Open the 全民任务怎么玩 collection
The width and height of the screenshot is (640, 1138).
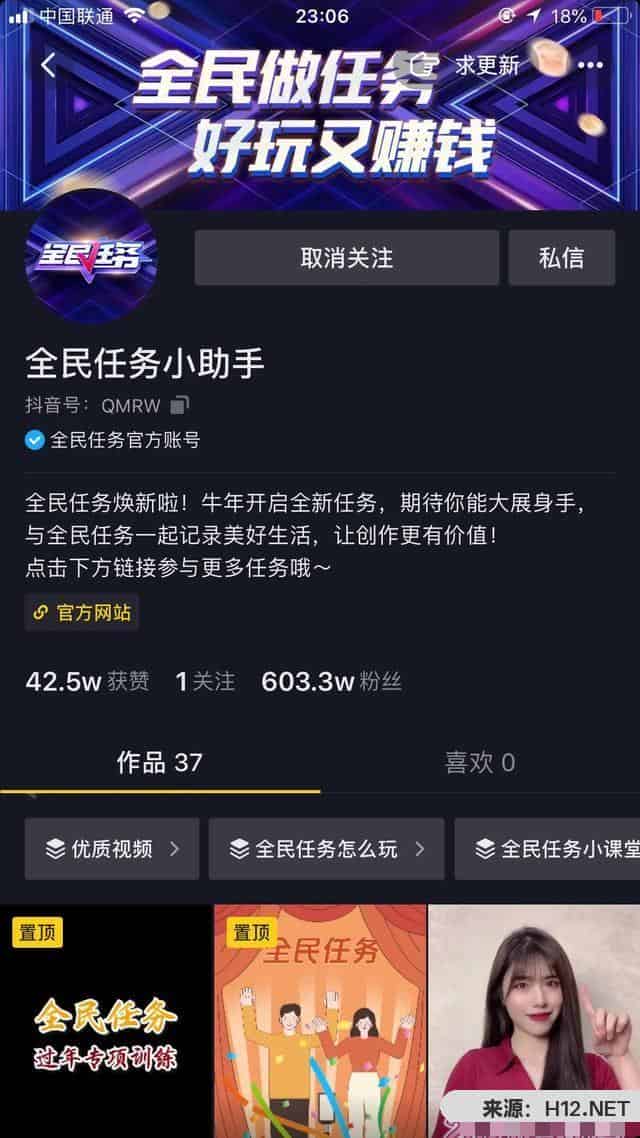[326, 849]
